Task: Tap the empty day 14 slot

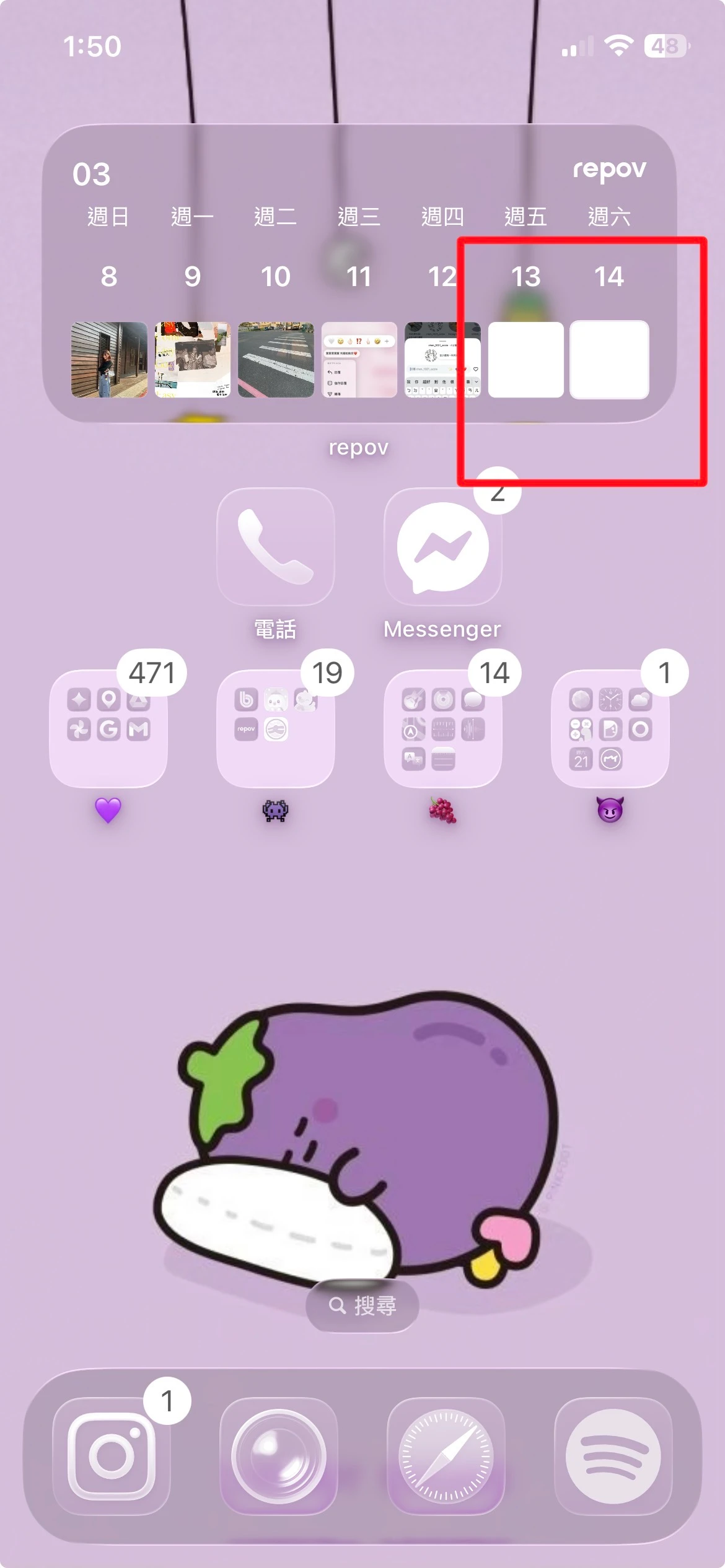Action: [x=609, y=360]
